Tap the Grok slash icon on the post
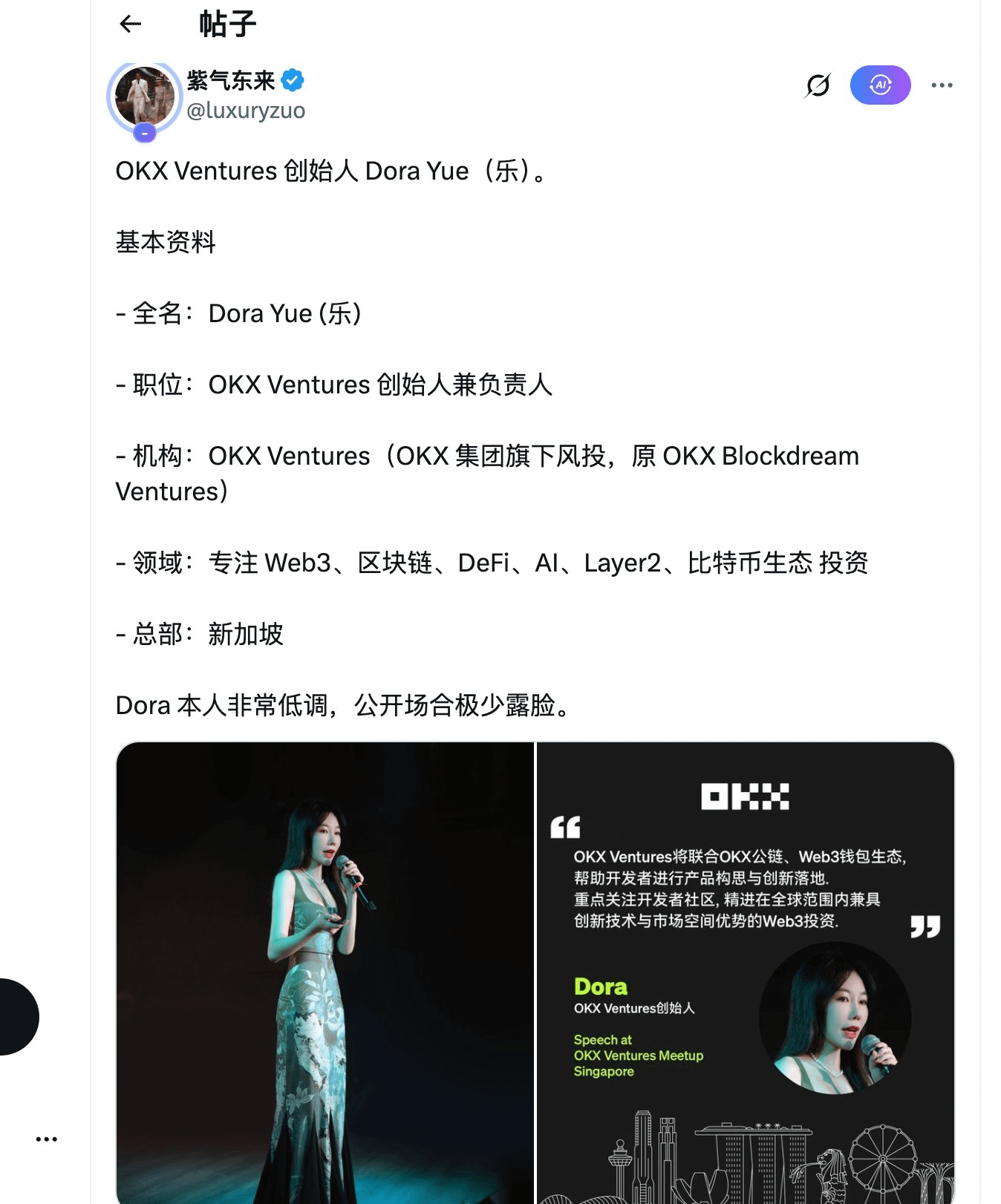Viewport: 1001px width, 1204px height. [818, 85]
